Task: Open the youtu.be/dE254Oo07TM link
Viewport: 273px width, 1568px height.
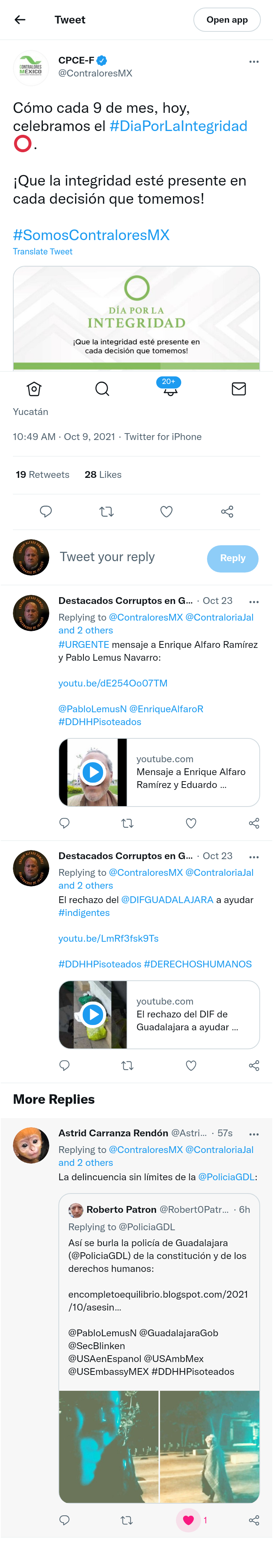Action: click(113, 683)
